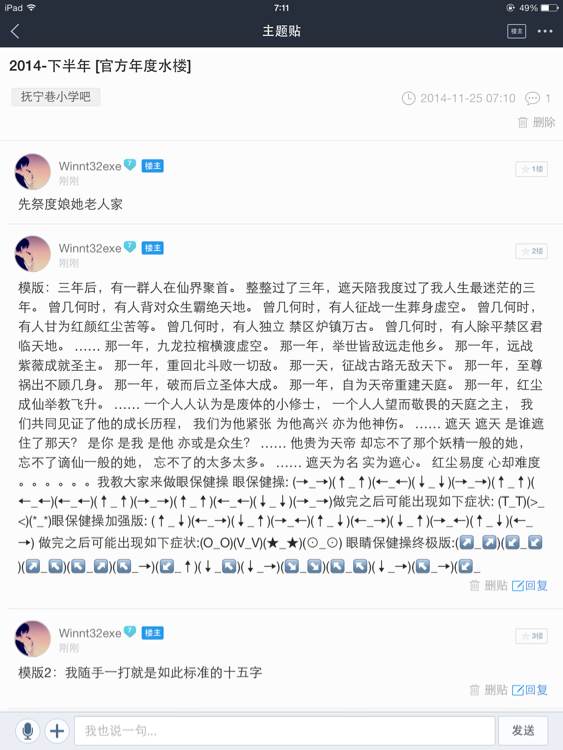
Task: Tap 删贴 under the 模版 post
Action: tap(488, 585)
